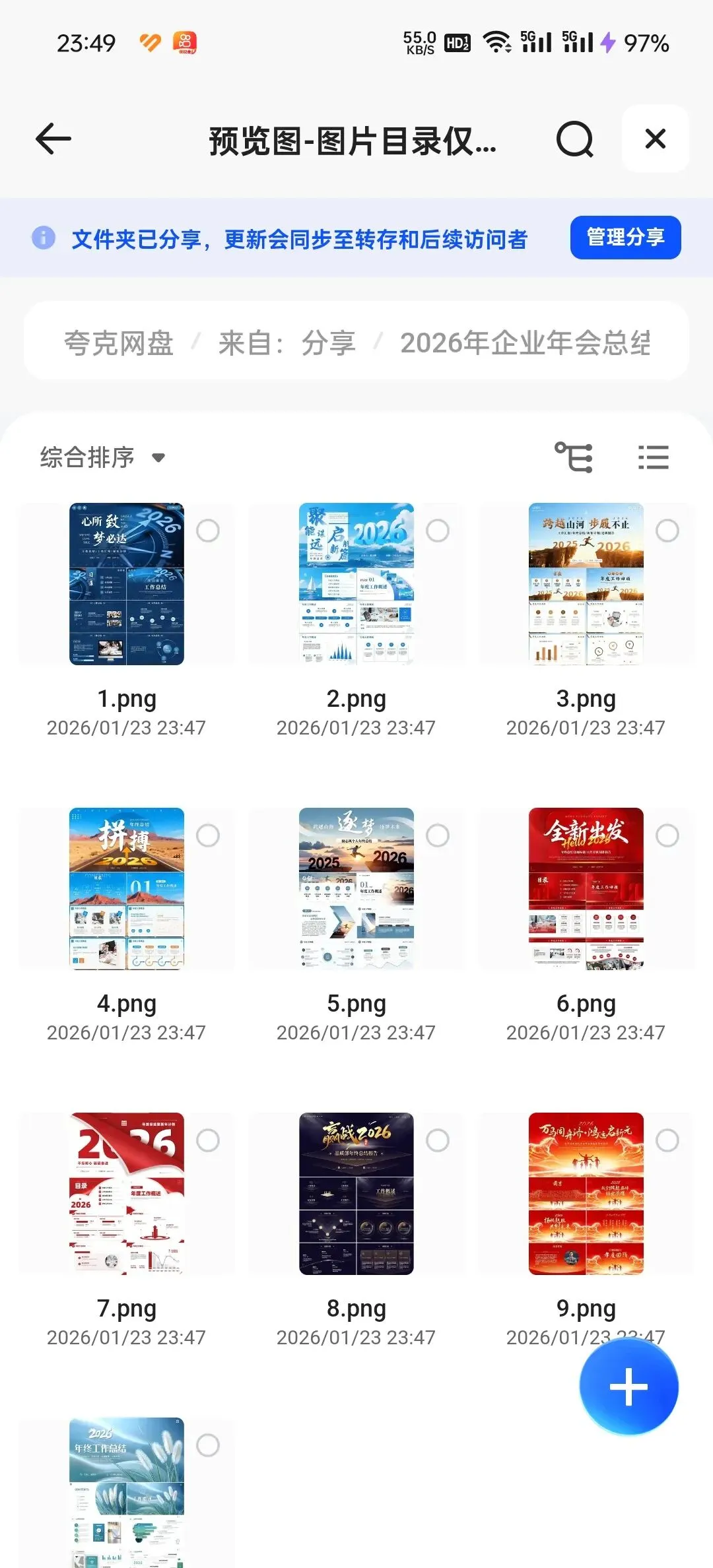View the 5.png image
Image resolution: width=713 pixels, height=1568 pixels.
(356, 888)
